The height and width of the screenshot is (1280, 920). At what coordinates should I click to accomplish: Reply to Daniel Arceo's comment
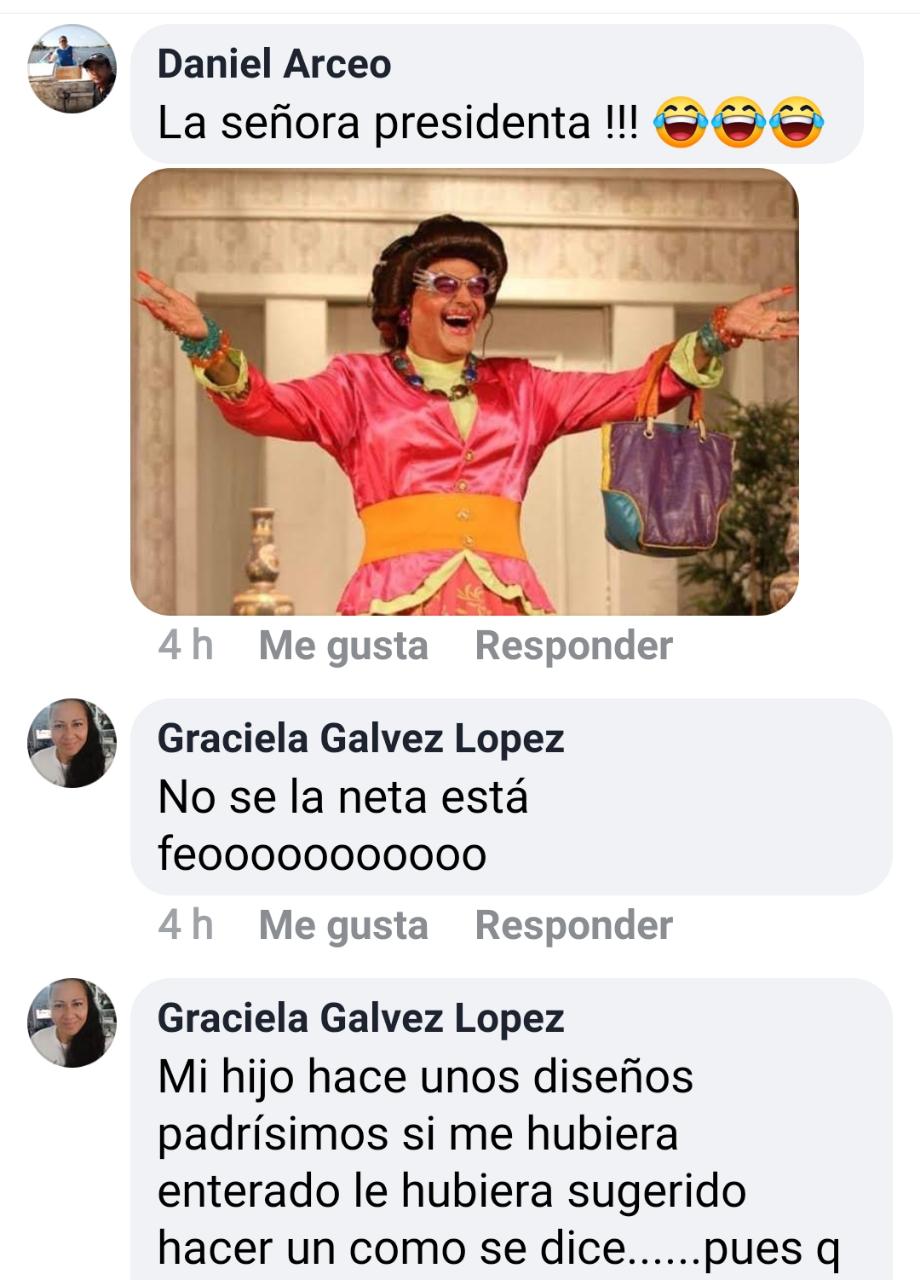[573, 646]
